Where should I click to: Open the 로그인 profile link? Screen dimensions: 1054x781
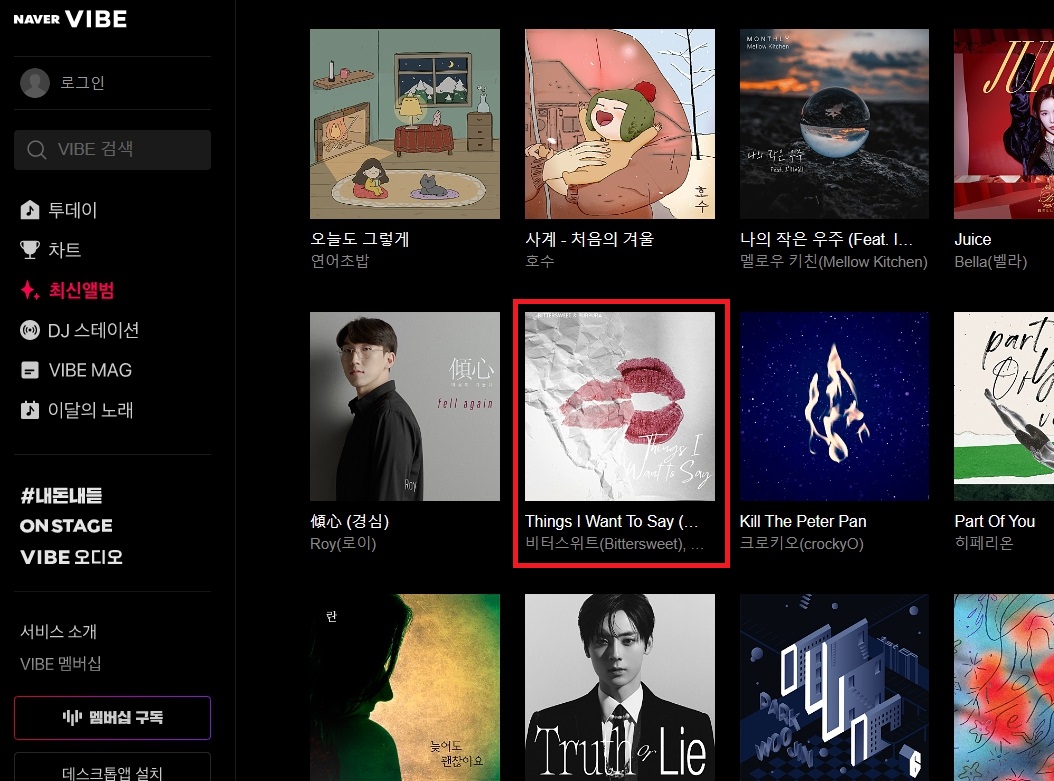pos(82,83)
